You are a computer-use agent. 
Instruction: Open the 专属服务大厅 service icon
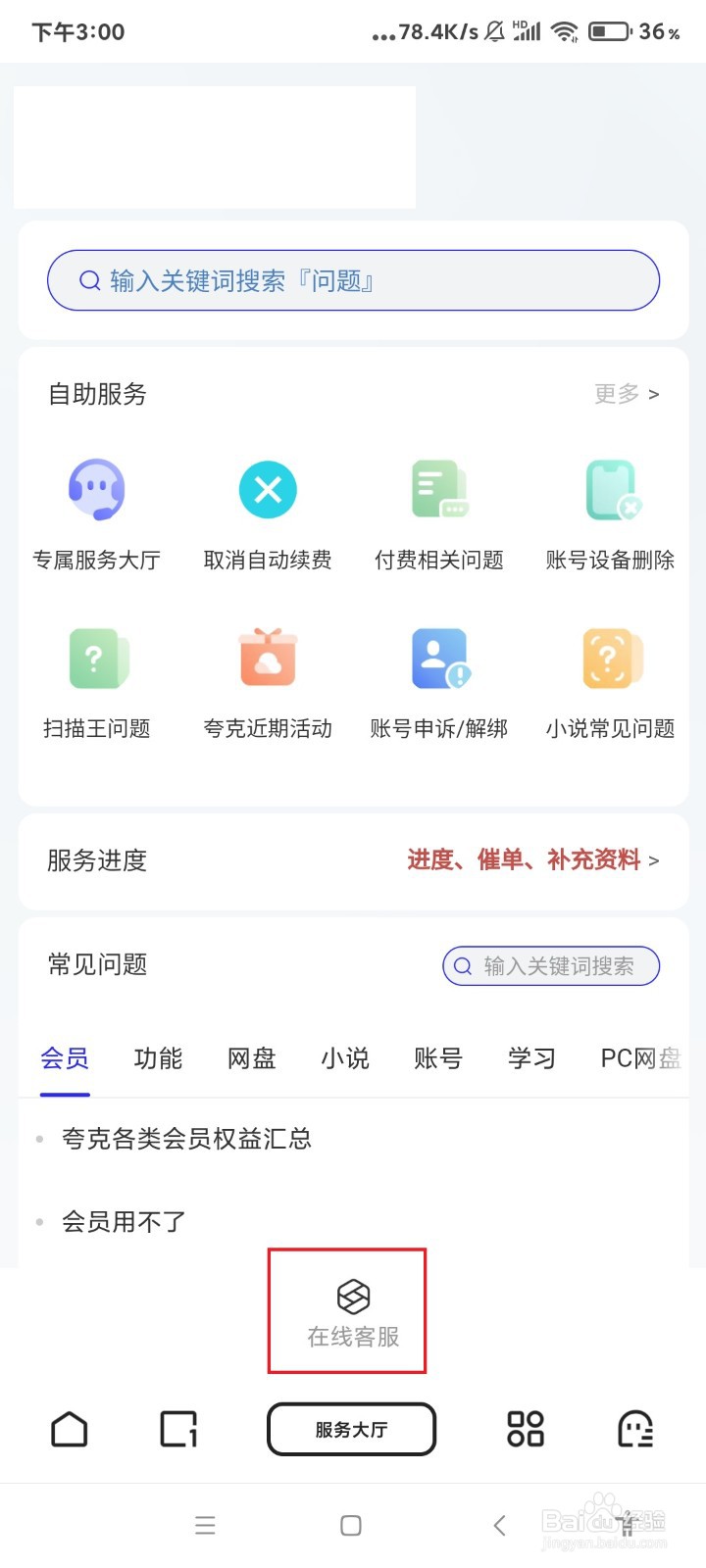pos(97,510)
